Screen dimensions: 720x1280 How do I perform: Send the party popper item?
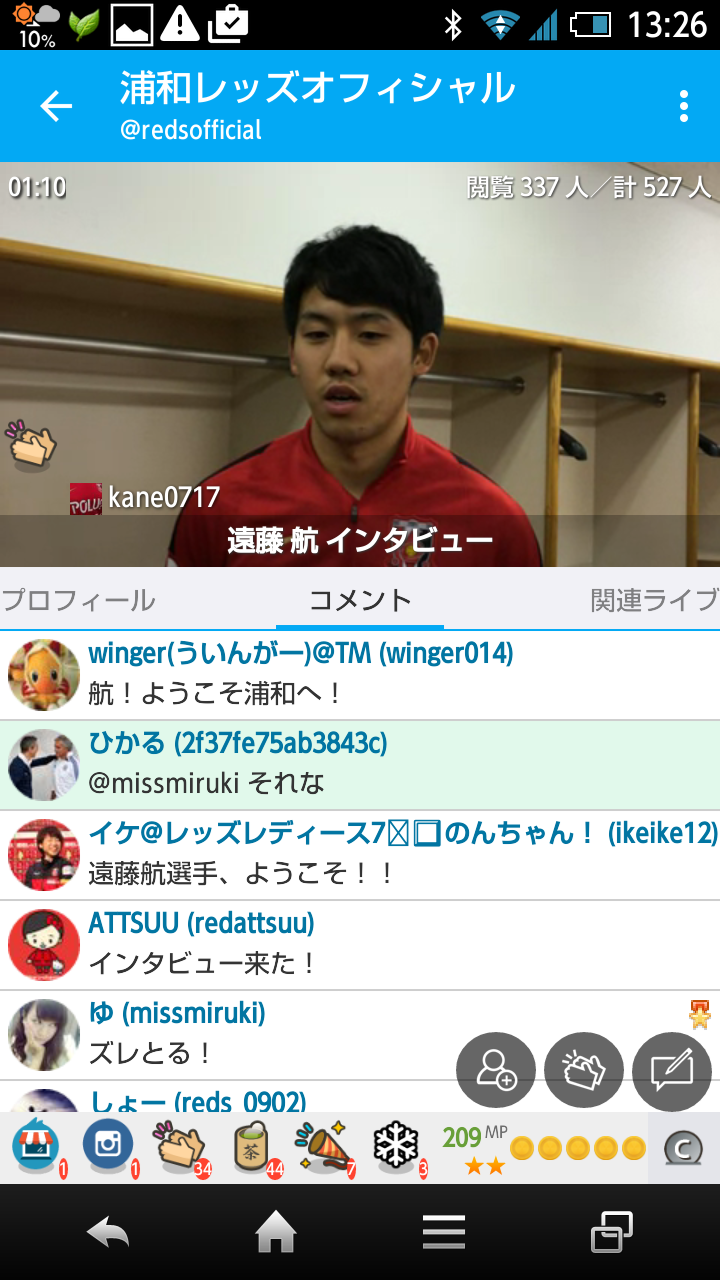click(x=323, y=1146)
